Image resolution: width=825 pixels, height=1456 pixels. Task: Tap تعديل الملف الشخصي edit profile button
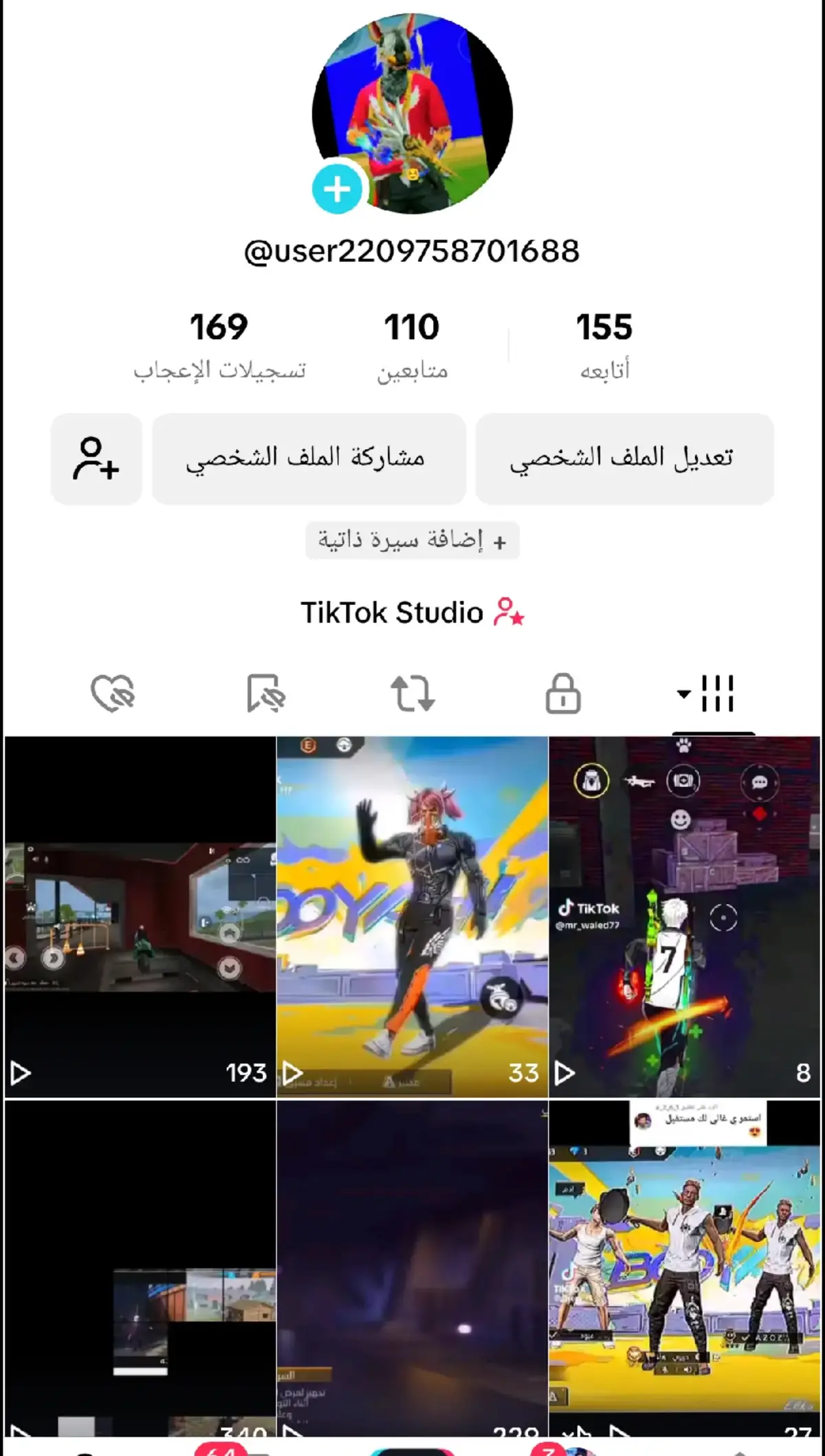624,459
